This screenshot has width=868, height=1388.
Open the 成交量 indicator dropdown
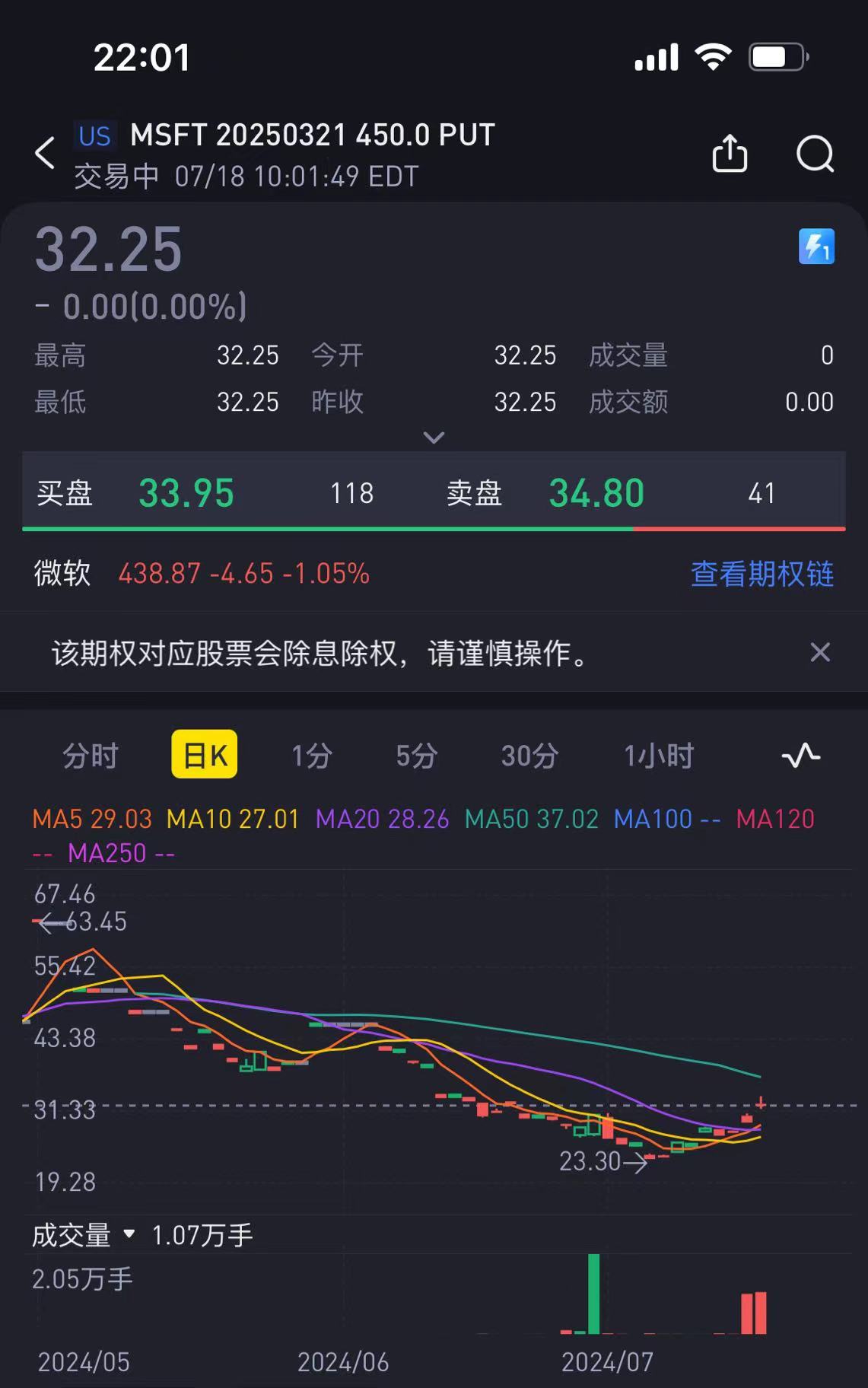coord(84,1235)
